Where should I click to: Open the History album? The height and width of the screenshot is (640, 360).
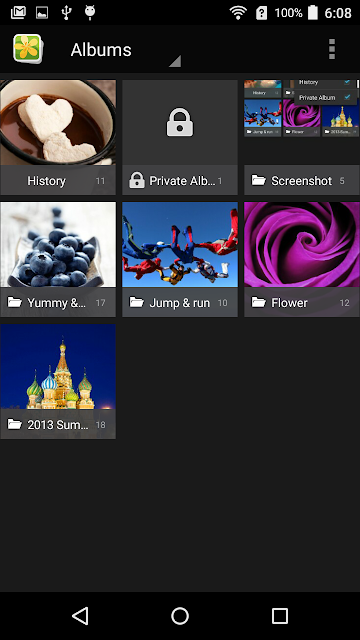58,137
